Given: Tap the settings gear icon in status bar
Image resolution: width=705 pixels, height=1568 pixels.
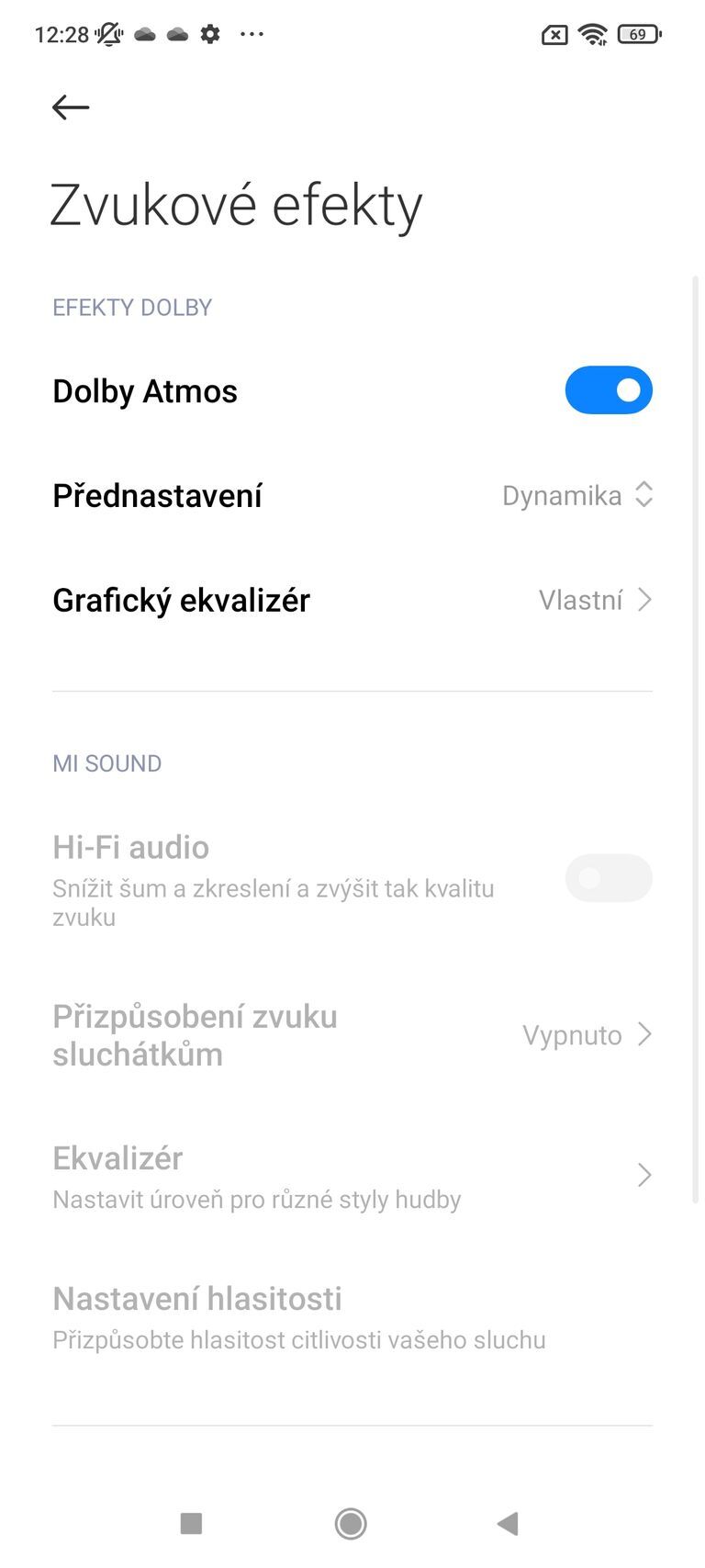Looking at the screenshot, I should pos(209,34).
